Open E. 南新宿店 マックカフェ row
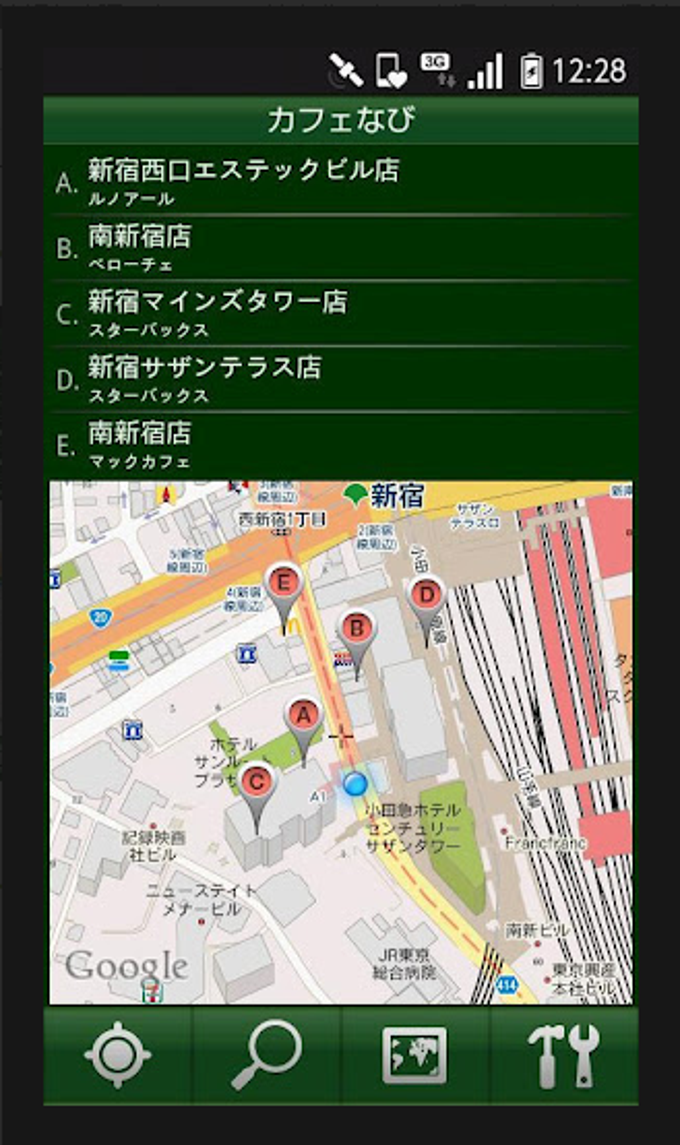This screenshot has width=680, height=1145. 340,445
